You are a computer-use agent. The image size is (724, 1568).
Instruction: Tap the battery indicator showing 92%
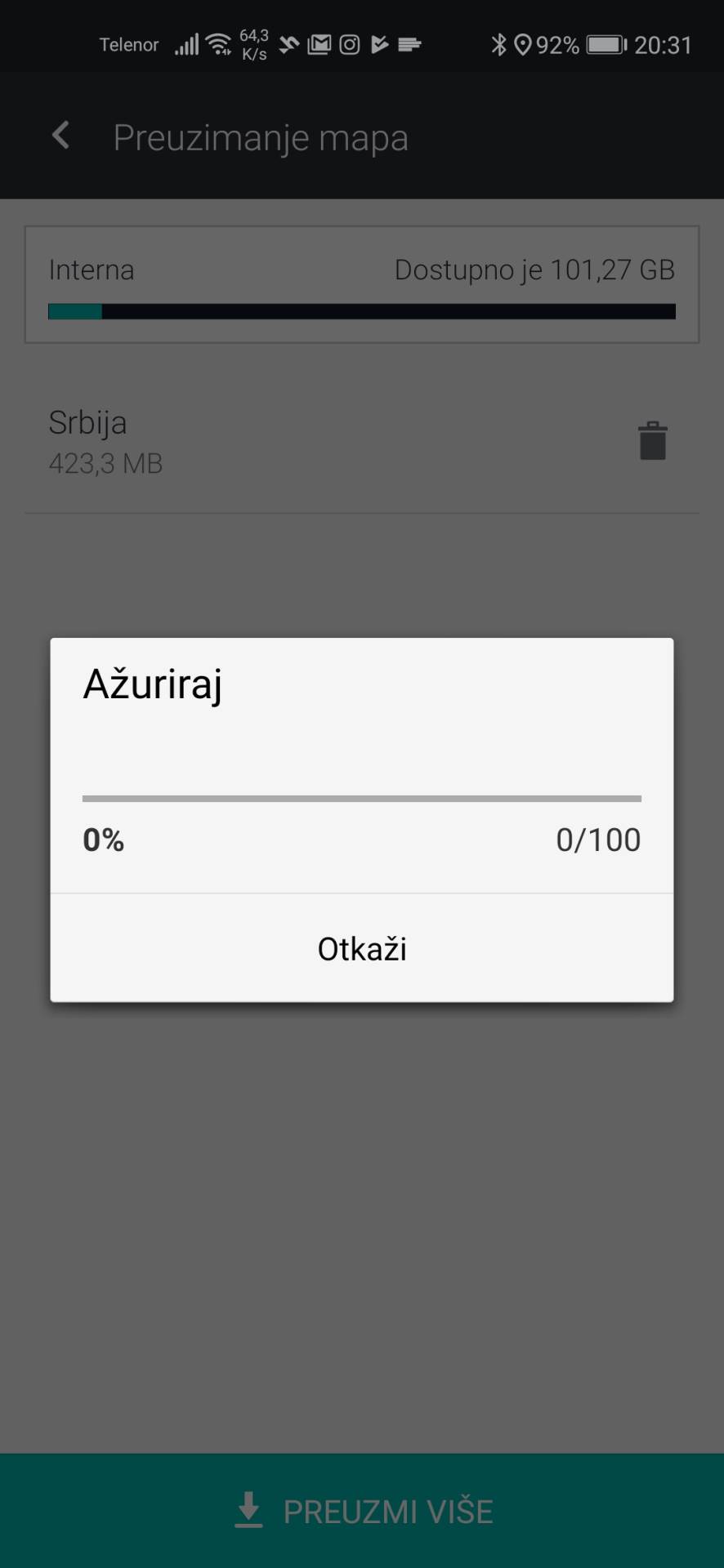pos(604,45)
